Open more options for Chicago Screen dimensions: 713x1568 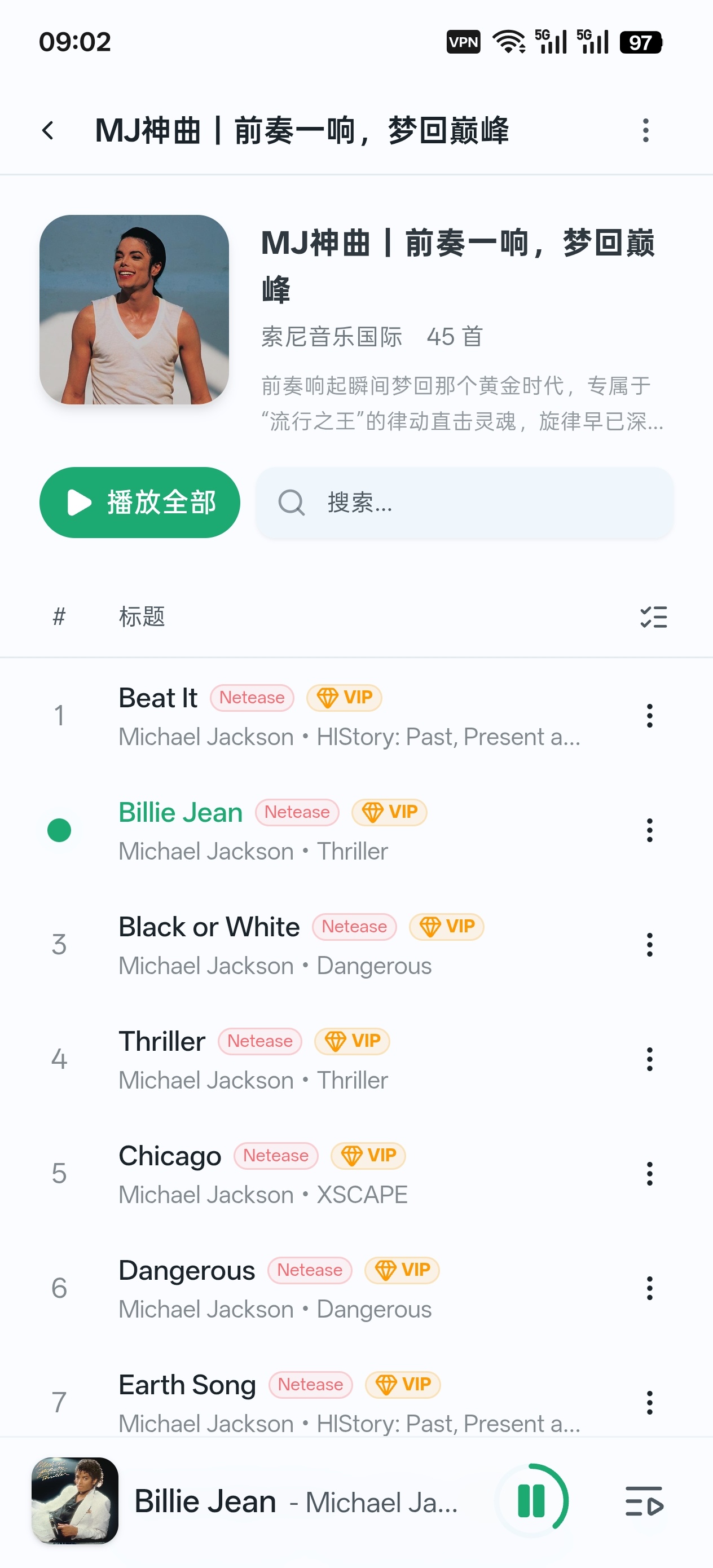tap(650, 1174)
